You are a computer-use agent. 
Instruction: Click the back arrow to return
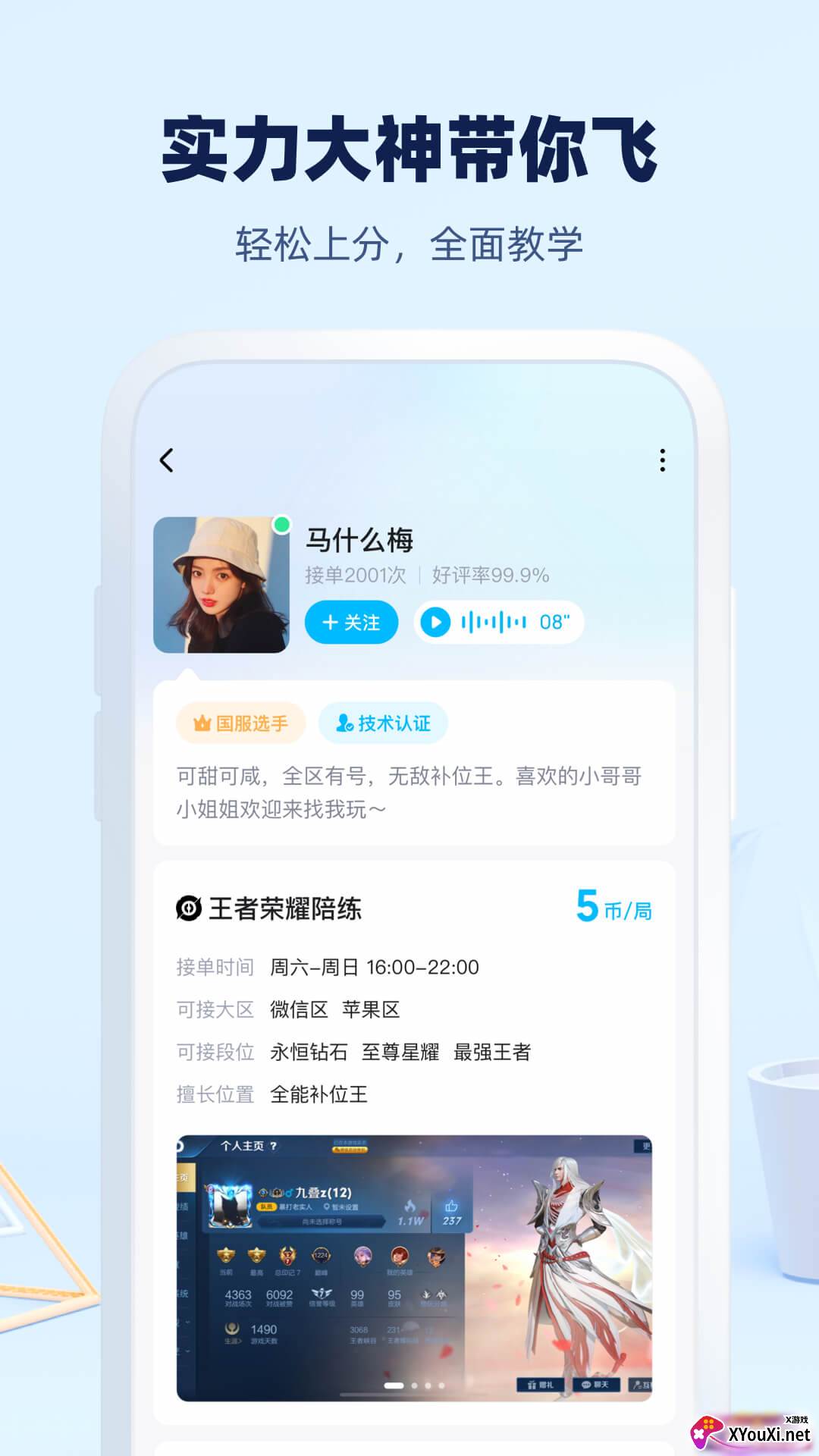167,461
